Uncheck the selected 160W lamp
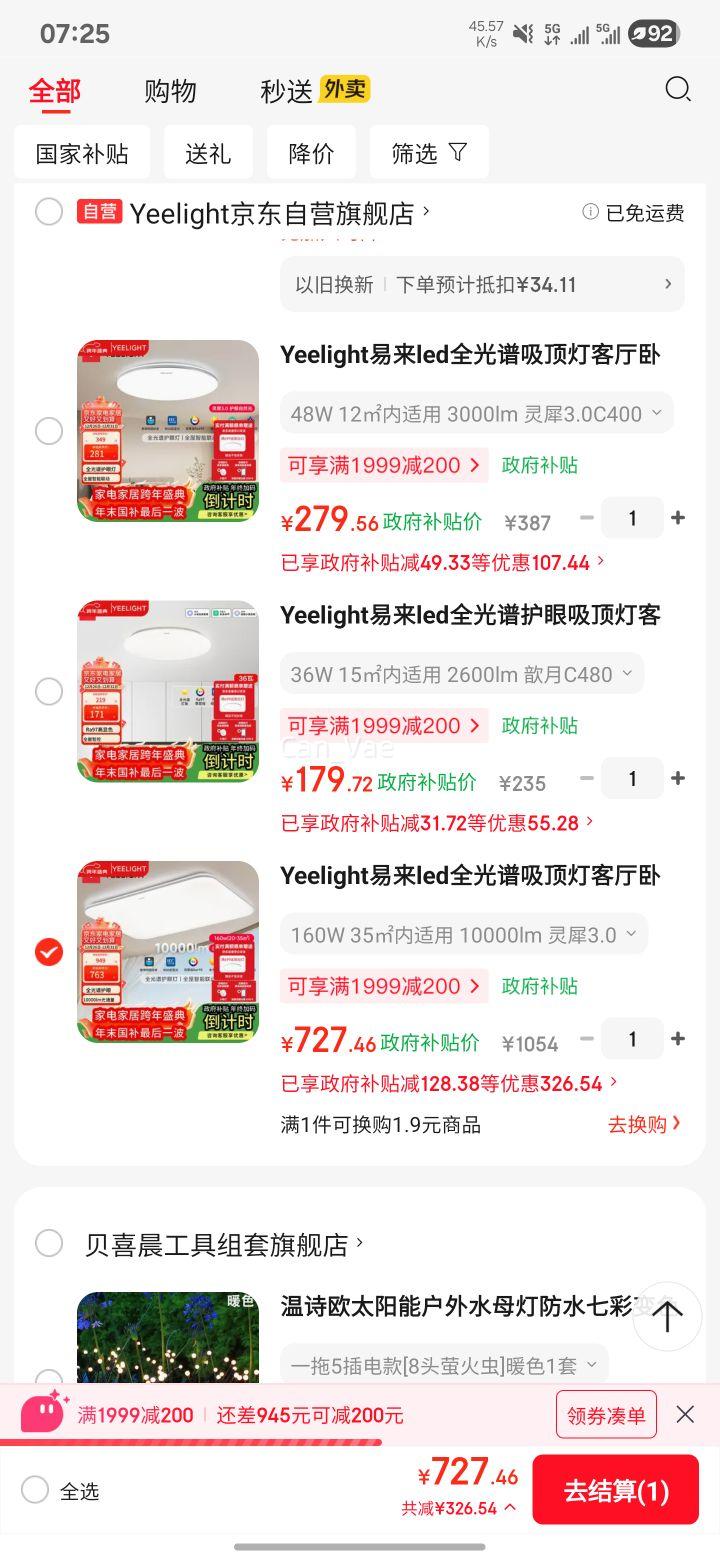 tap(49, 952)
